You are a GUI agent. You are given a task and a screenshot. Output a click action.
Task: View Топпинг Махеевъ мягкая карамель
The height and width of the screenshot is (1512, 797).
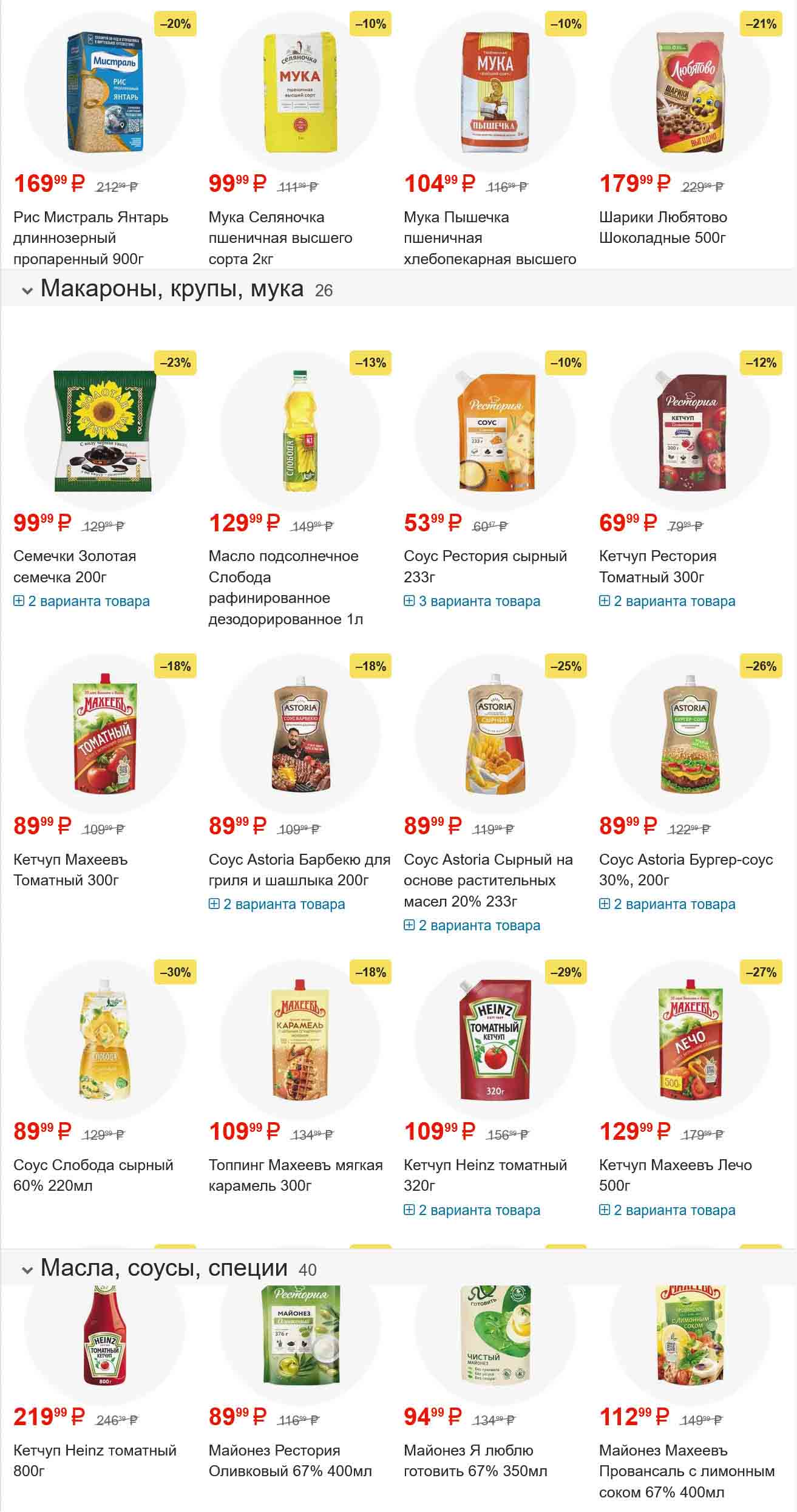(x=295, y=1175)
